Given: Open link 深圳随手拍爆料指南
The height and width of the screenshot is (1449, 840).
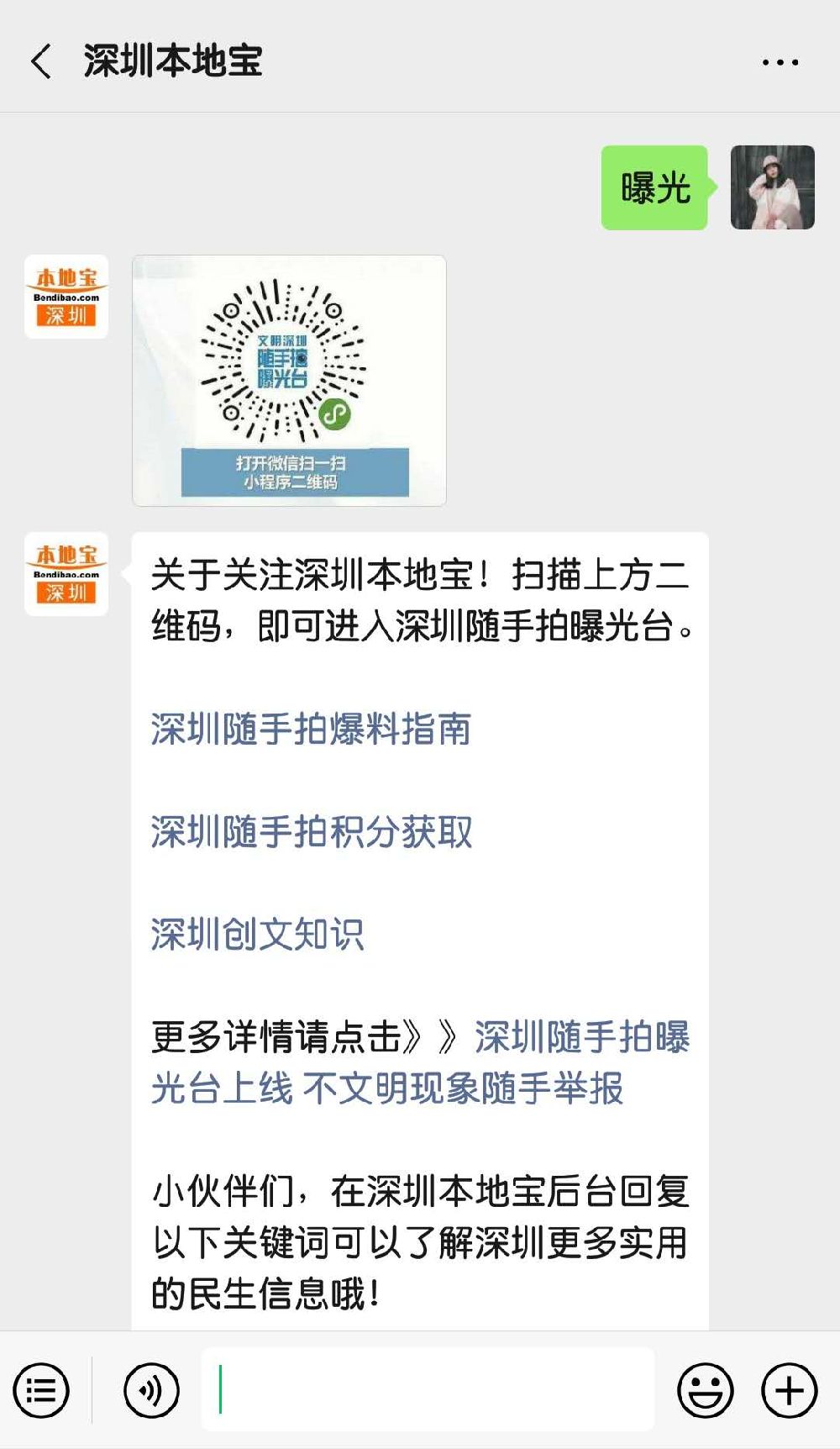Looking at the screenshot, I should [311, 729].
